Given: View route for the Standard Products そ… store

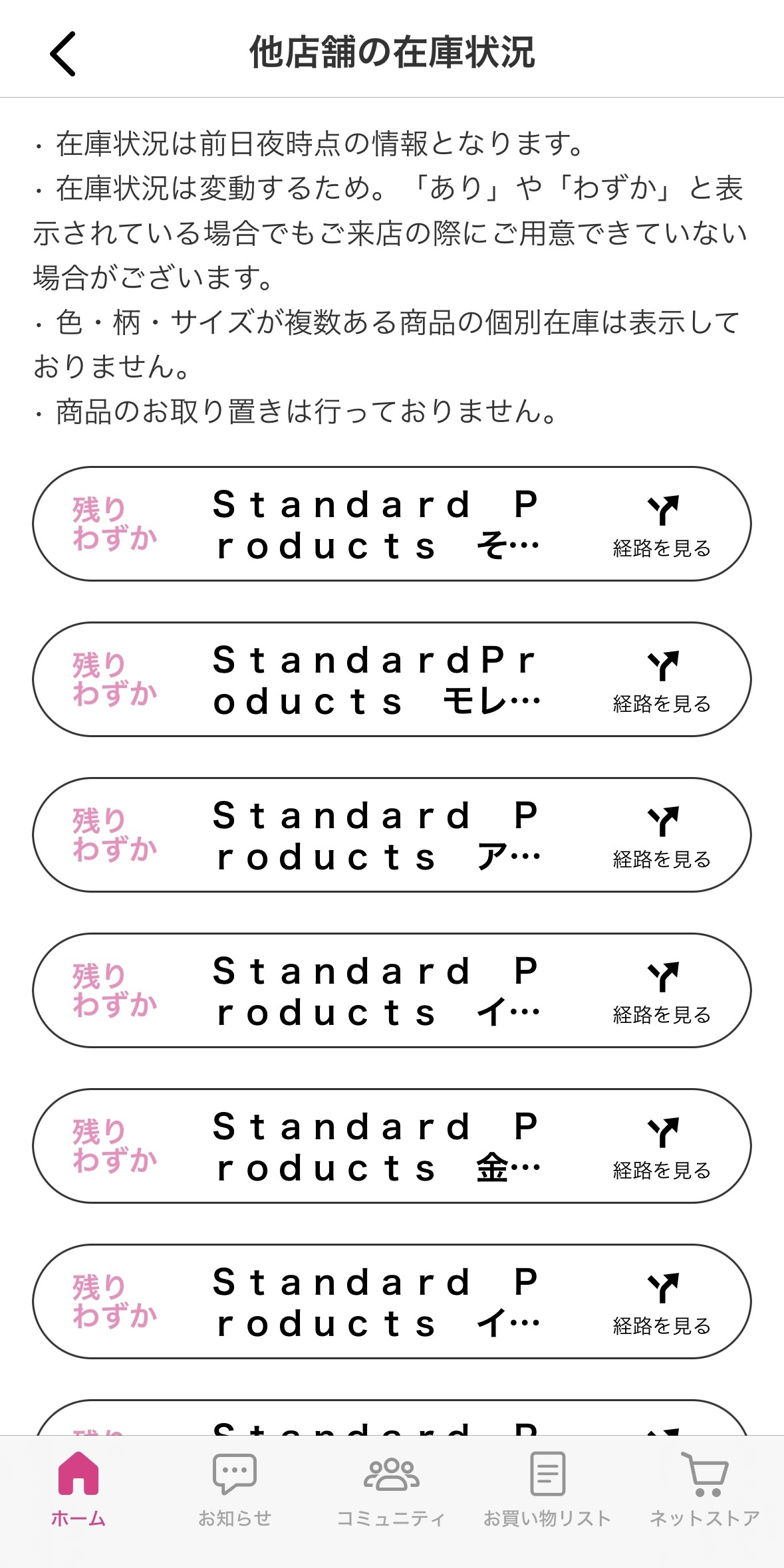Looking at the screenshot, I should [662, 526].
